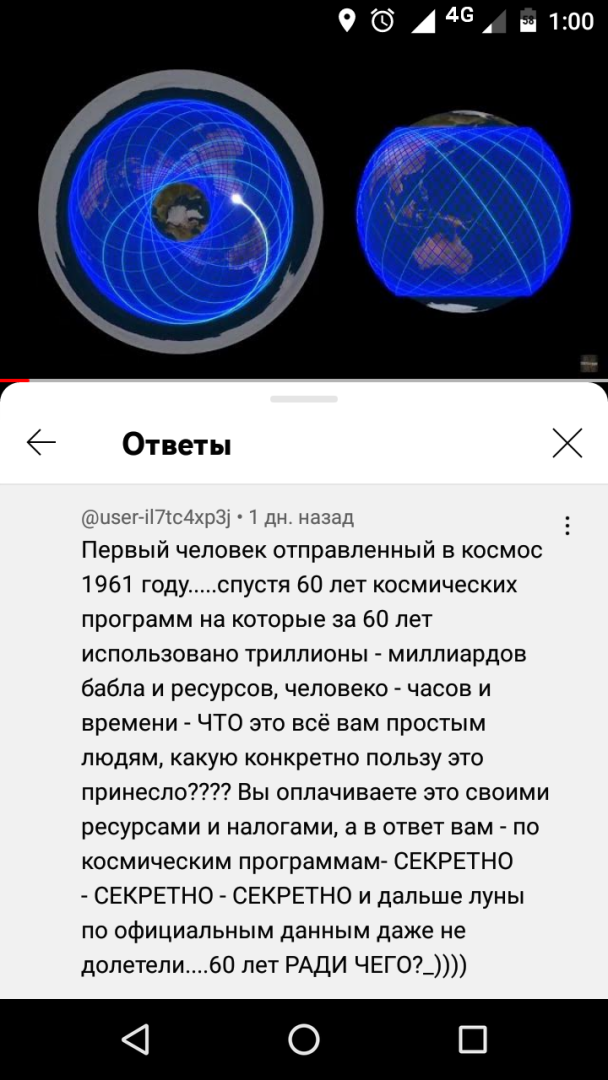Close the Ответы replies panel

pyautogui.click(x=567, y=442)
